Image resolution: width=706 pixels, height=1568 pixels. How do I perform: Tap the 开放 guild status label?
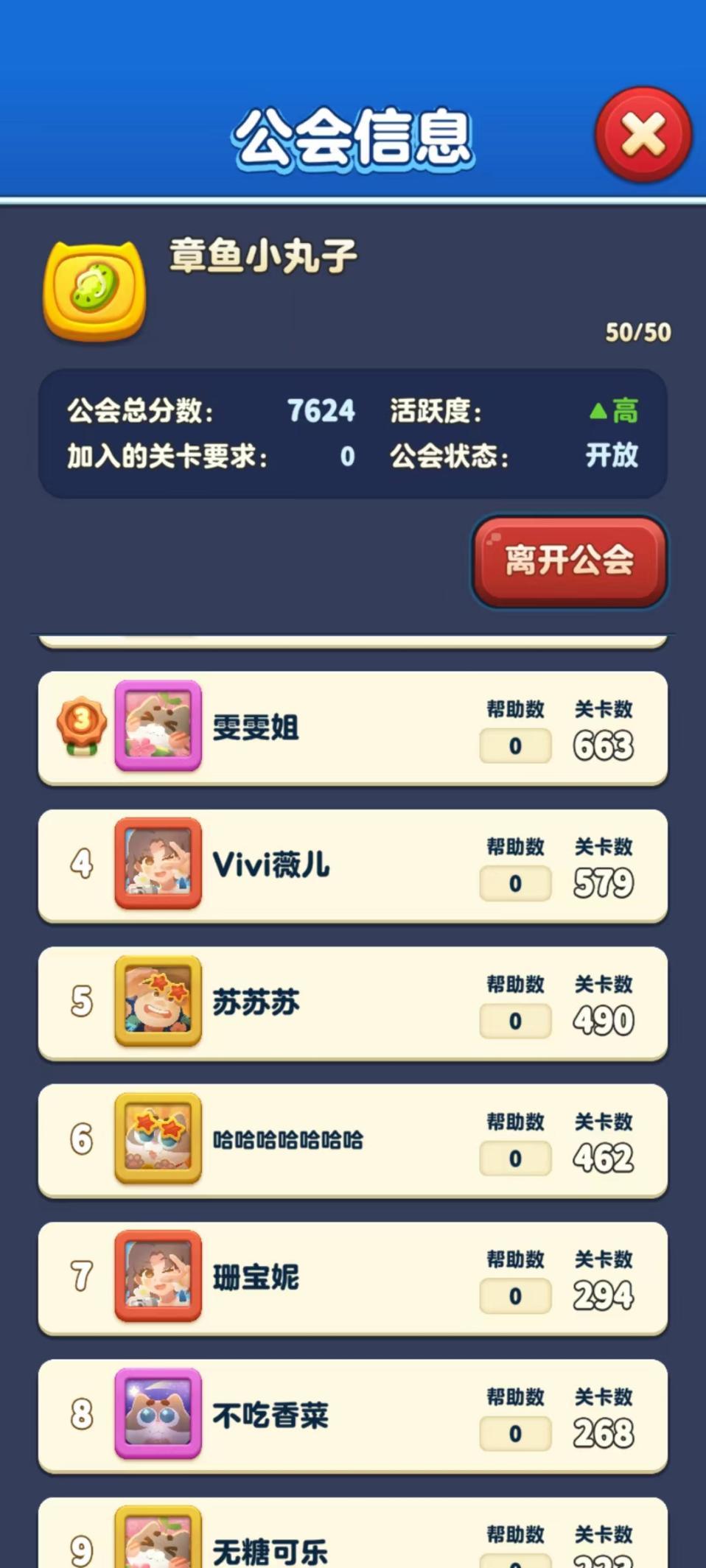coord(610,457)
